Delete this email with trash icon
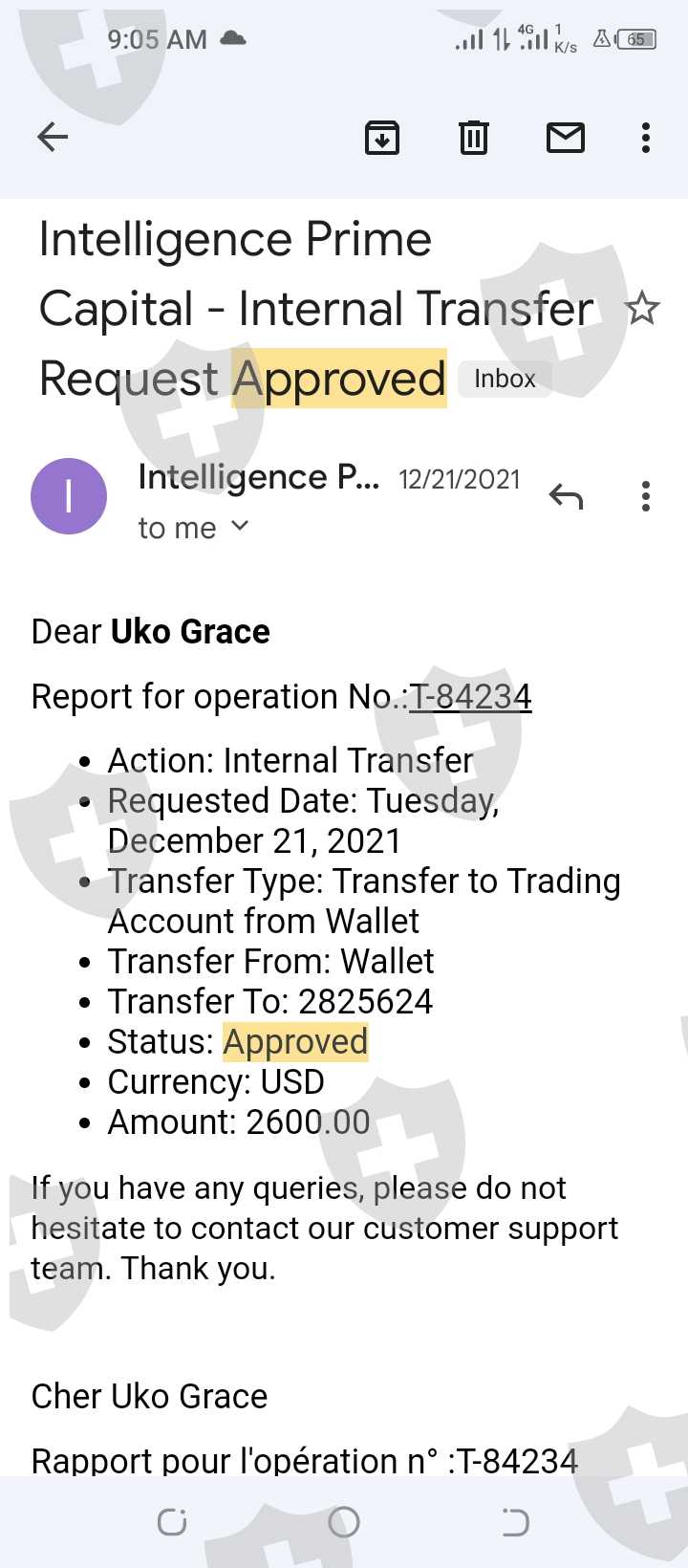The width and height of the screenshot is (688, 1568). click(474, 138)
